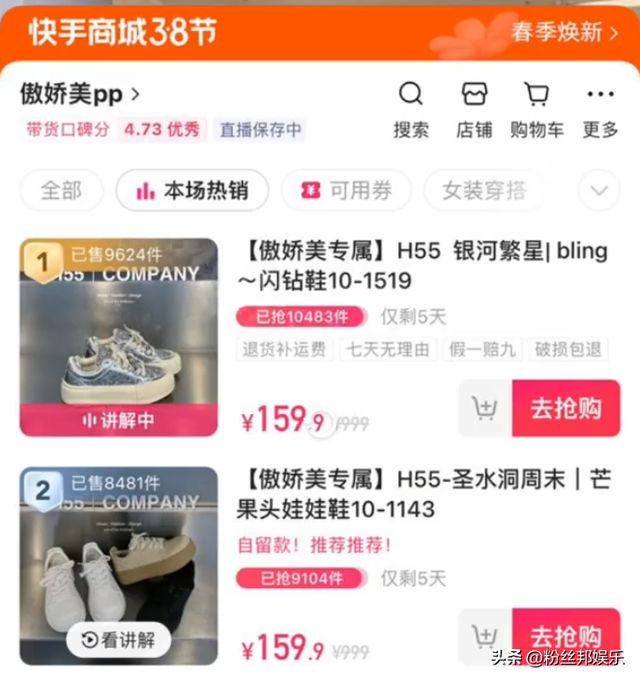Open the 购物车 shopping cart
Image resolution: width=640 pixels, height=681 pixels.
click(537, 110)
